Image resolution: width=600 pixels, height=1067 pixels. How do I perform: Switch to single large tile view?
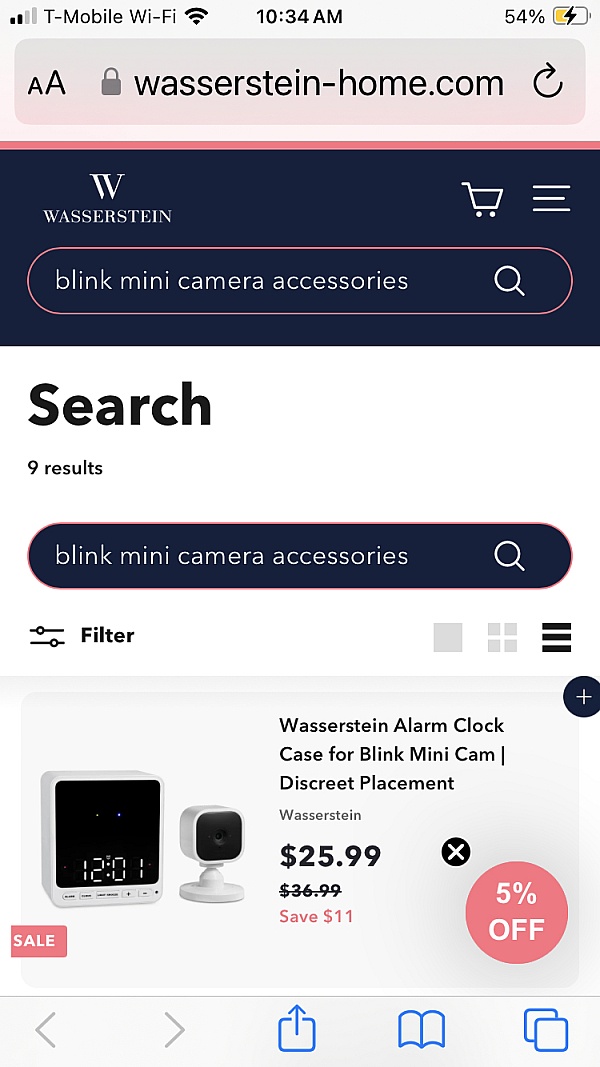[448, 637]
